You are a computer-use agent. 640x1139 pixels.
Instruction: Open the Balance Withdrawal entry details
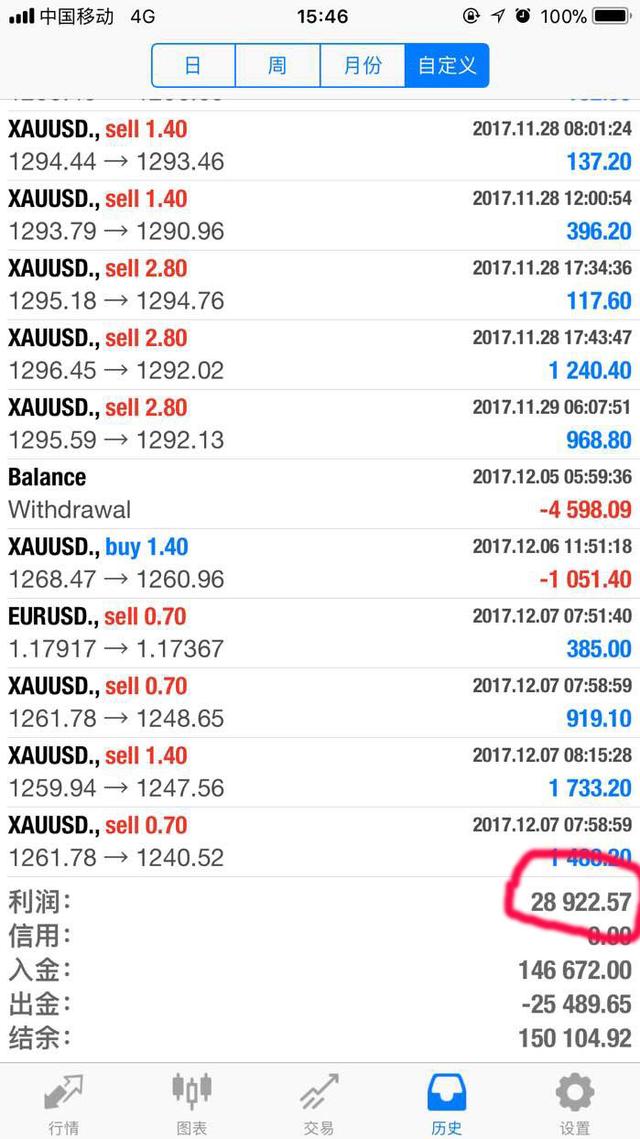click(320, 493)
